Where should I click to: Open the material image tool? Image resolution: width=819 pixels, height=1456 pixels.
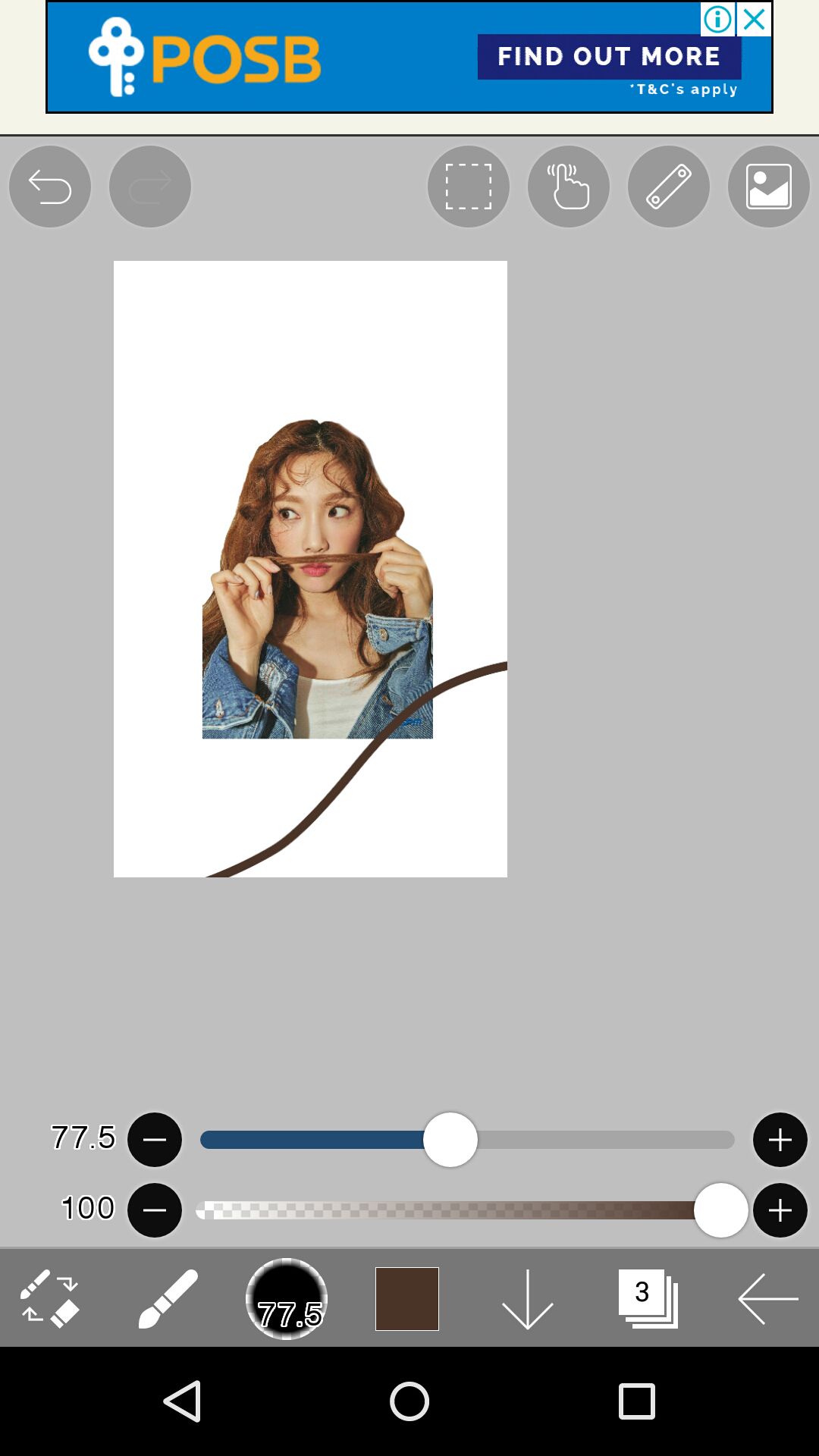pyautogui.click(x=768, y=187)
